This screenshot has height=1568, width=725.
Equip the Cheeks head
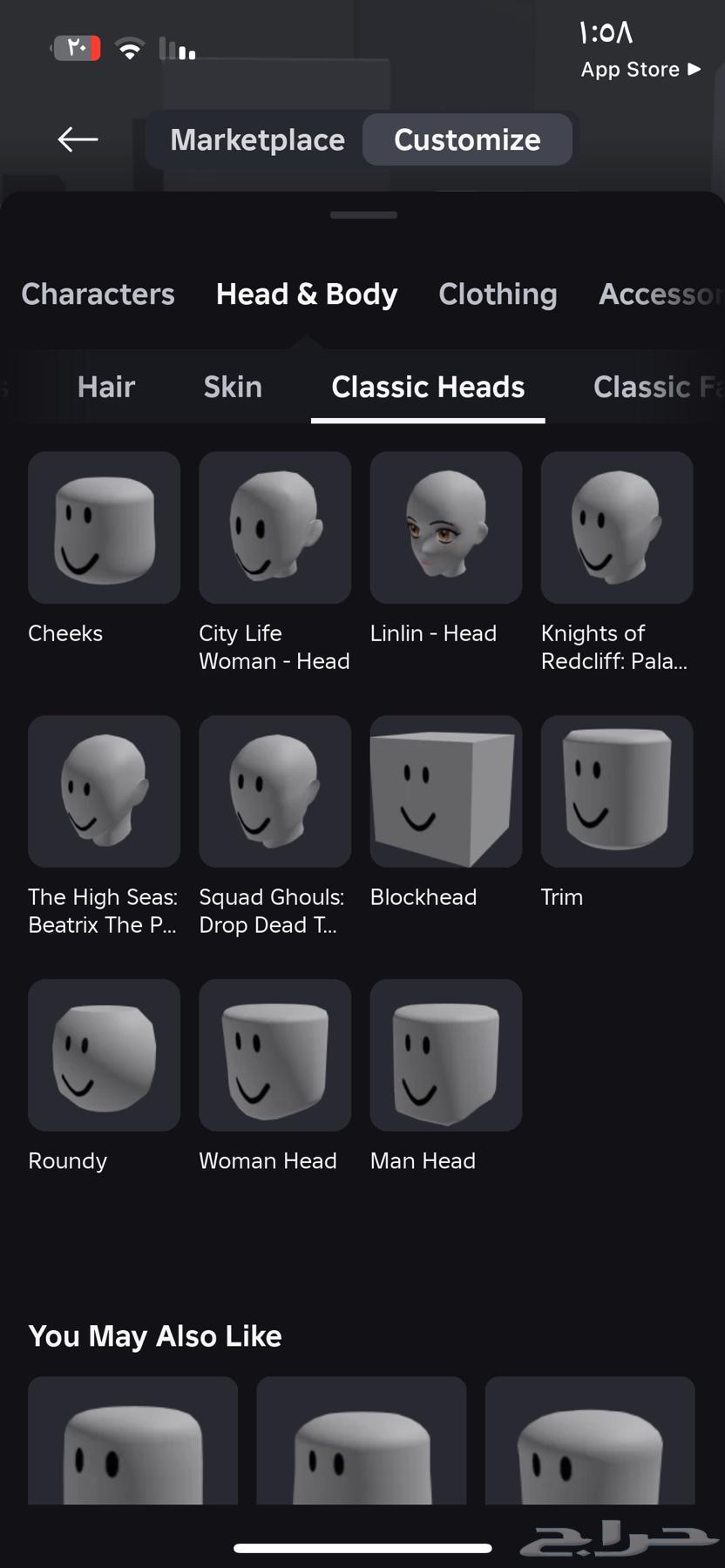pyautogui.click(x=104, y=528)
